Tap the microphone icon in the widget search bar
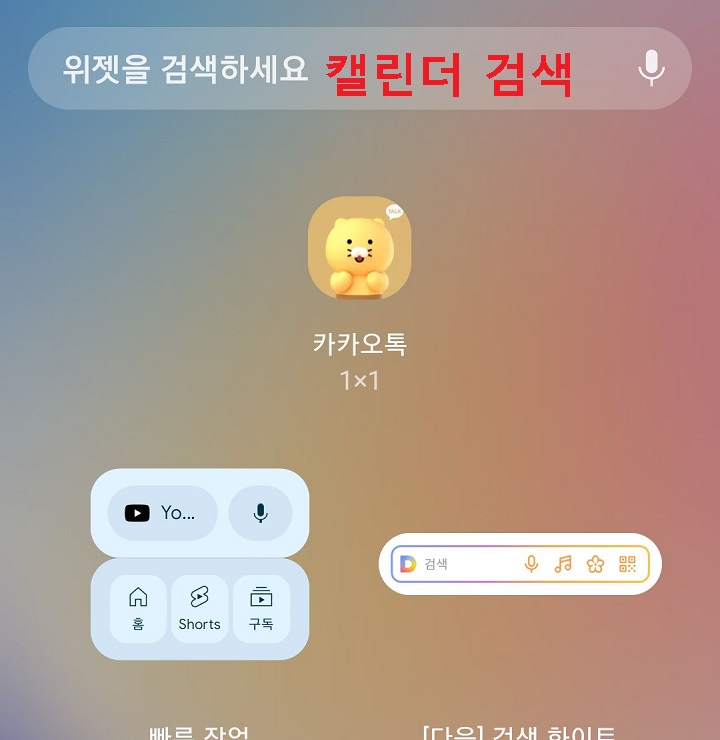The image size is (720, 740). 651,67
